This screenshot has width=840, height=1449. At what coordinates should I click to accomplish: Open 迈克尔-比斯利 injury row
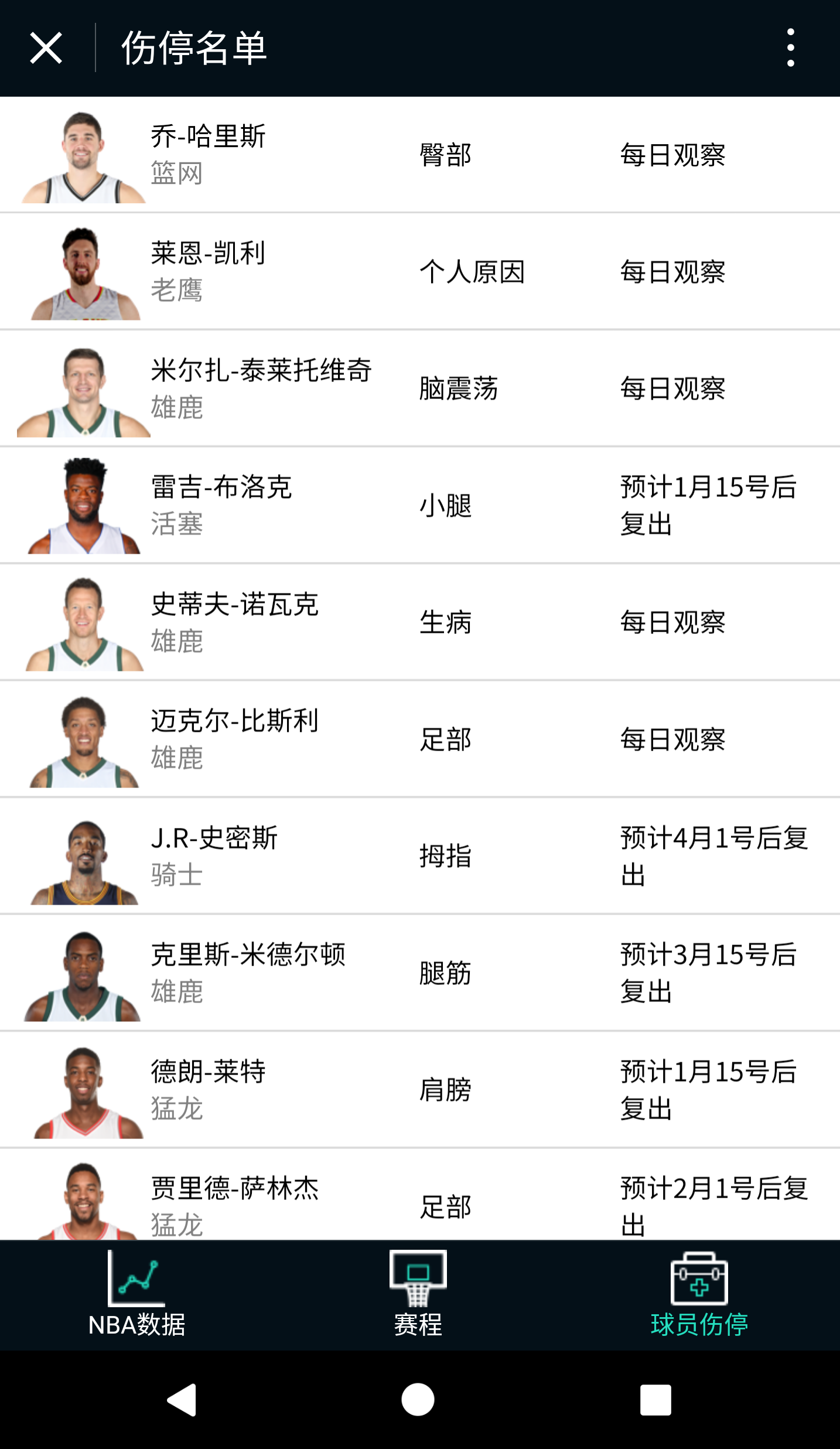pos(419,739)
